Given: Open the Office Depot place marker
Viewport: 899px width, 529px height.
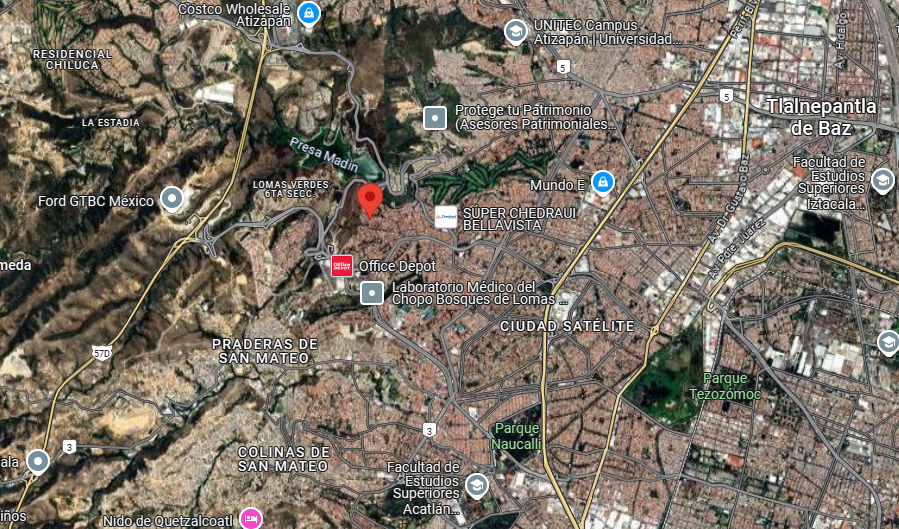Looking at the screenshot, I should [342, 266].
